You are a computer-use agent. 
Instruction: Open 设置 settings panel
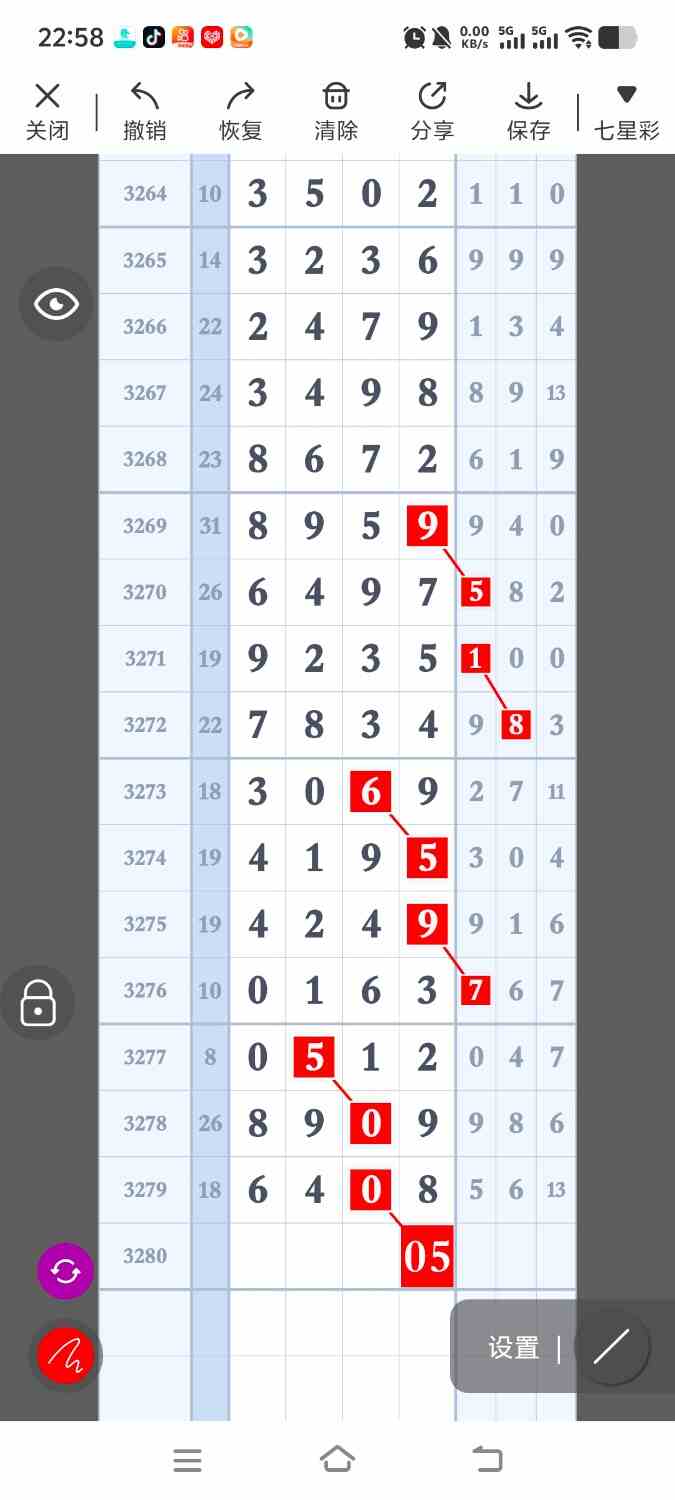coord(514,1348)
